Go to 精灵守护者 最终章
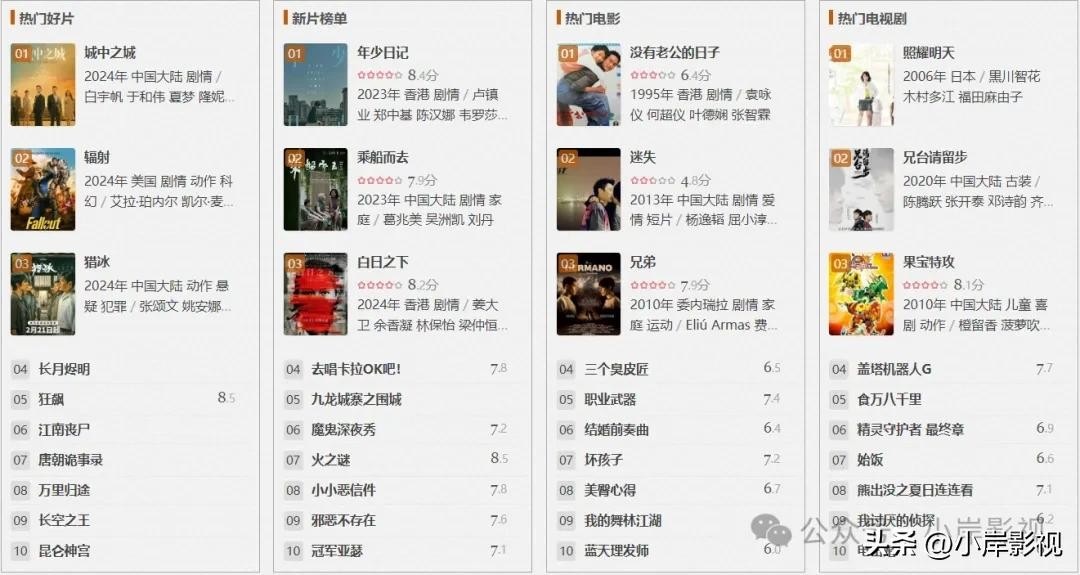This screenshot has width=1080, height=575. click(910, 429)
